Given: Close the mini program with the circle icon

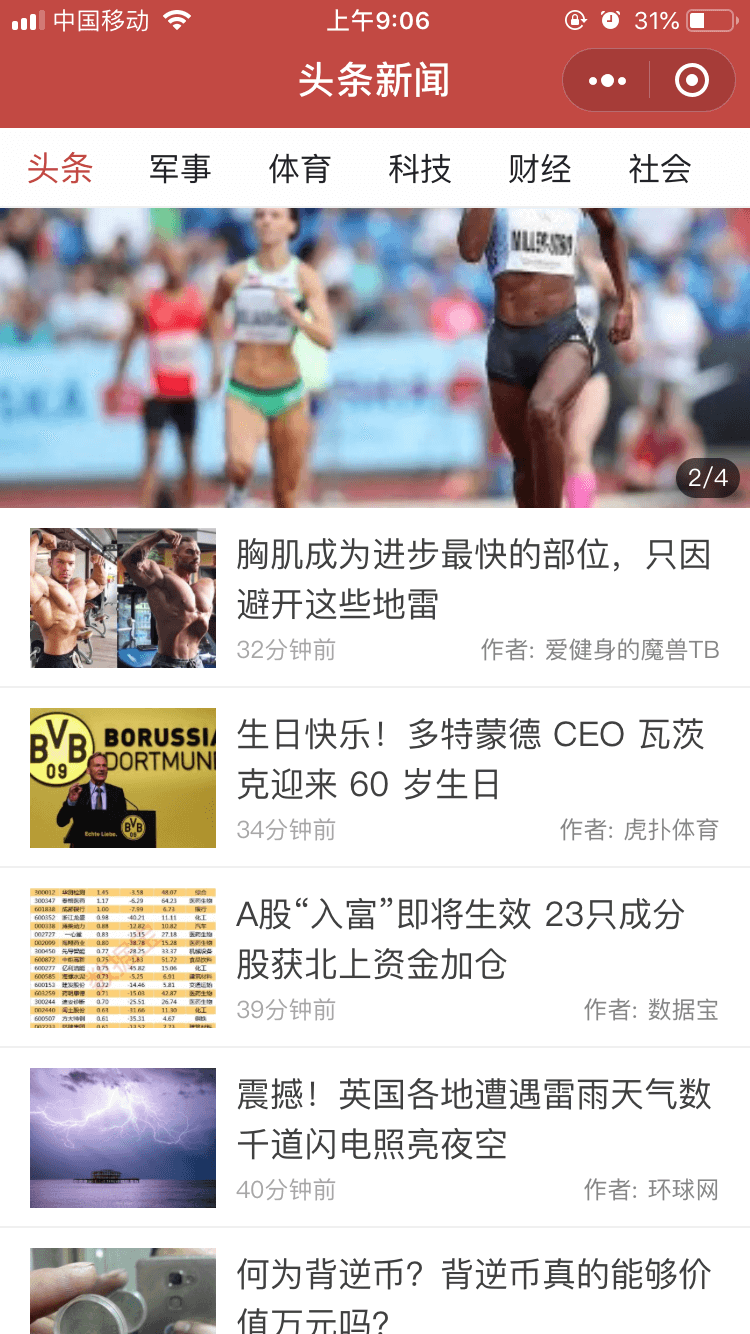Looking at the screenshot, I should click(x=692, y=80).
